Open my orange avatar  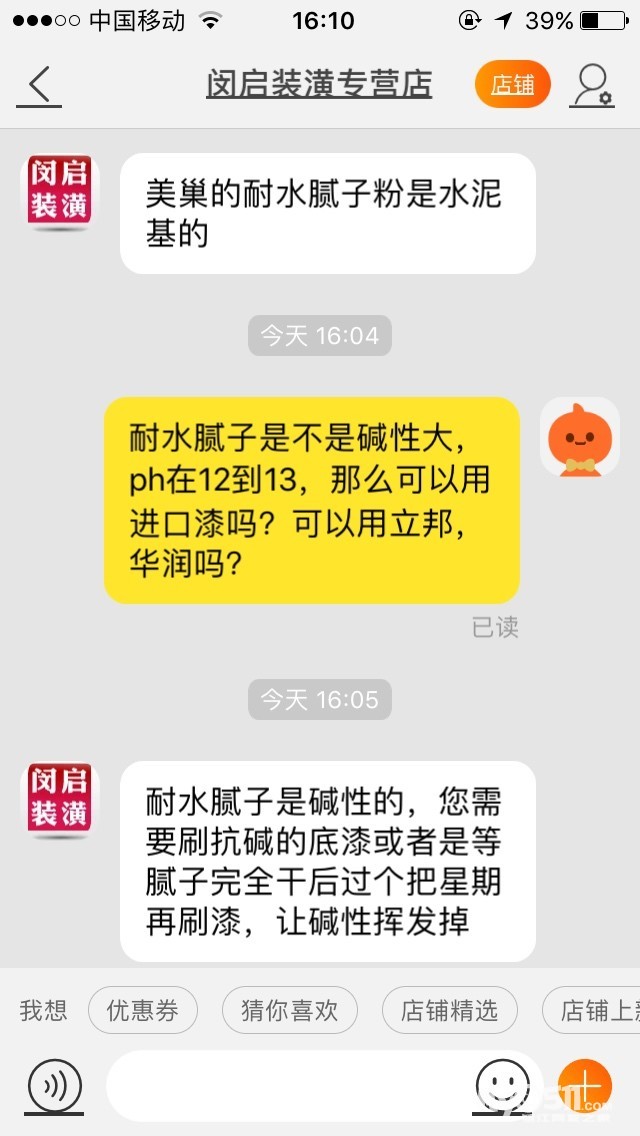click(x=579, y=438)
